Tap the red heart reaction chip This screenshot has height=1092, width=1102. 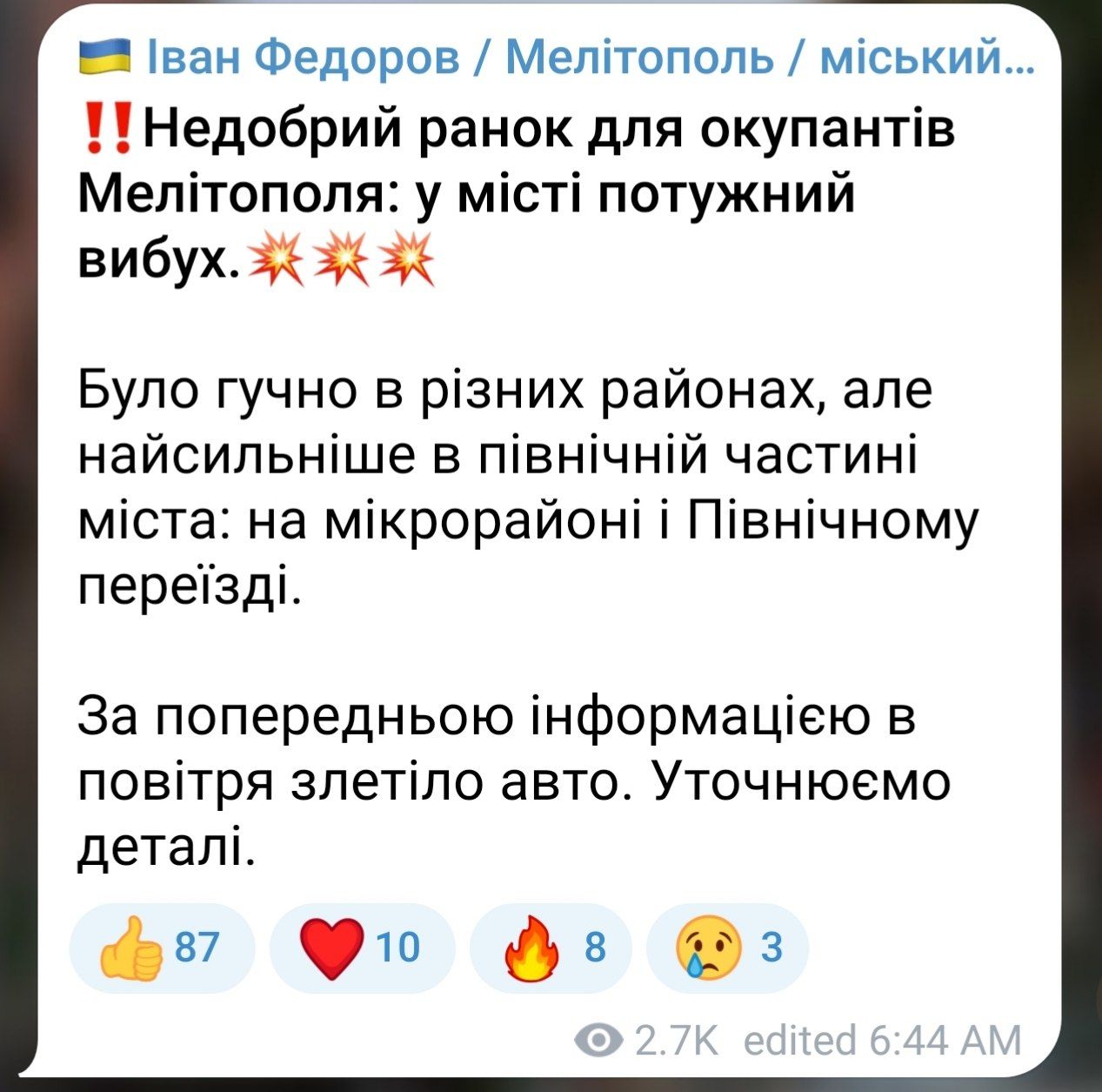(361, 948)
